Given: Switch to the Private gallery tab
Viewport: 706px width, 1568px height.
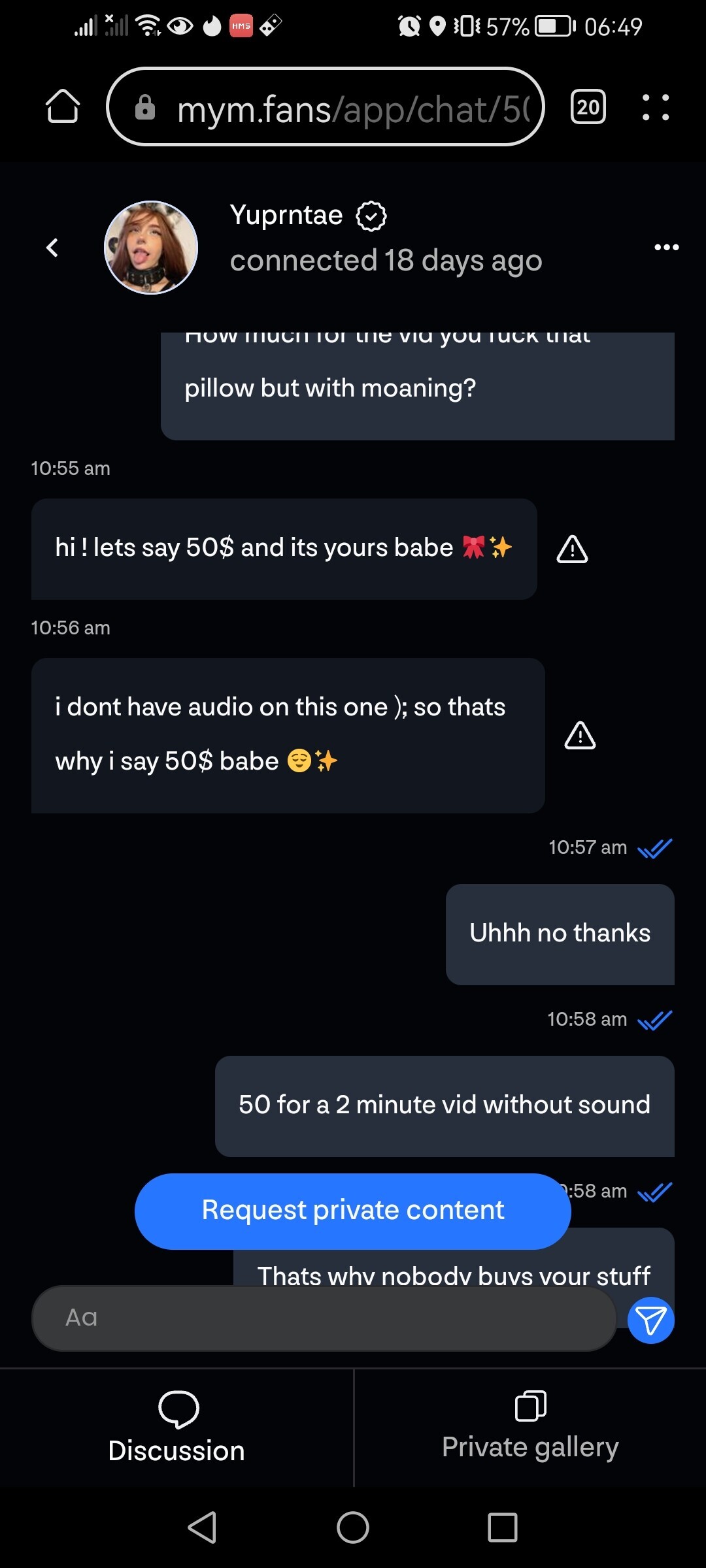Looking at the screenshot, I should click(530, 1428).
